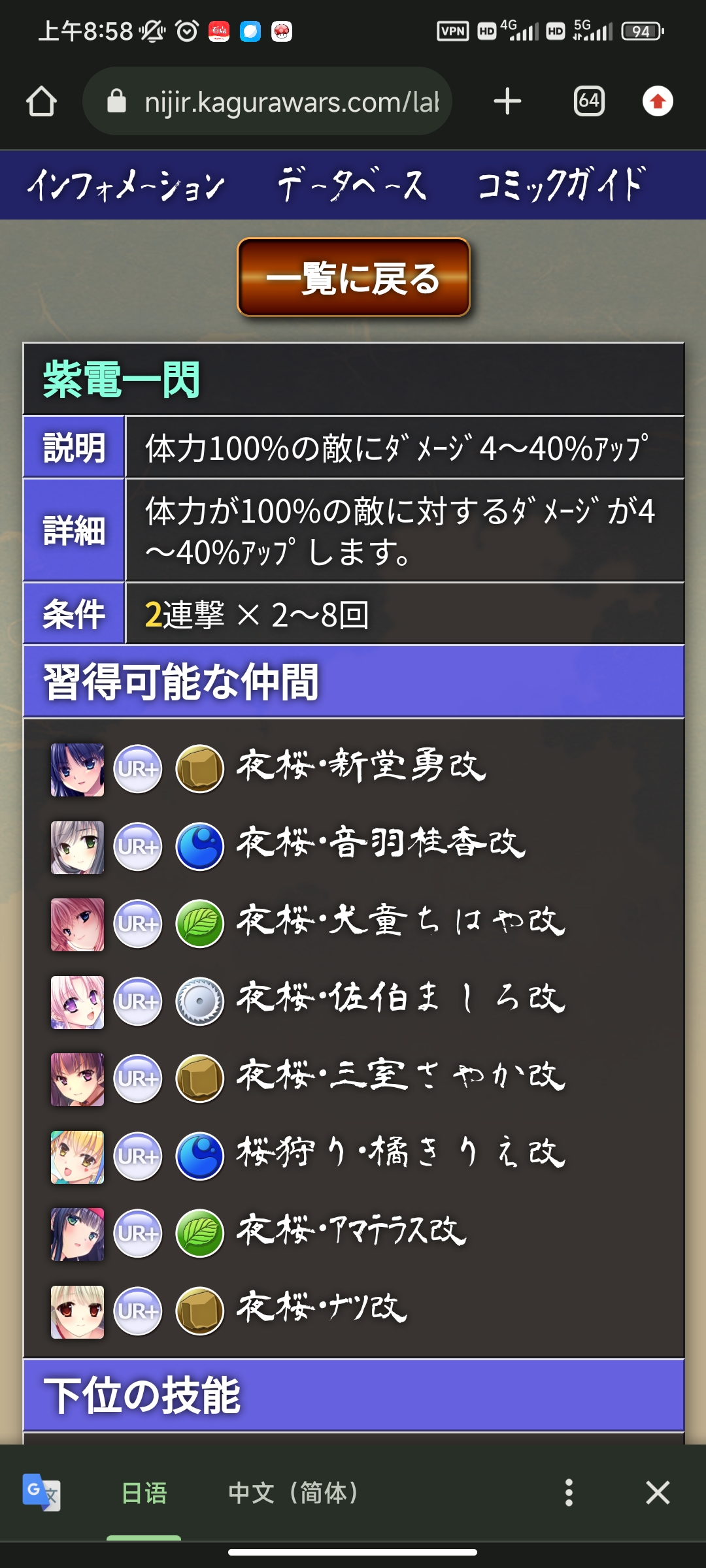Open the インフォメーション menu
The image size is (706, 1568).
coord(126,185)
